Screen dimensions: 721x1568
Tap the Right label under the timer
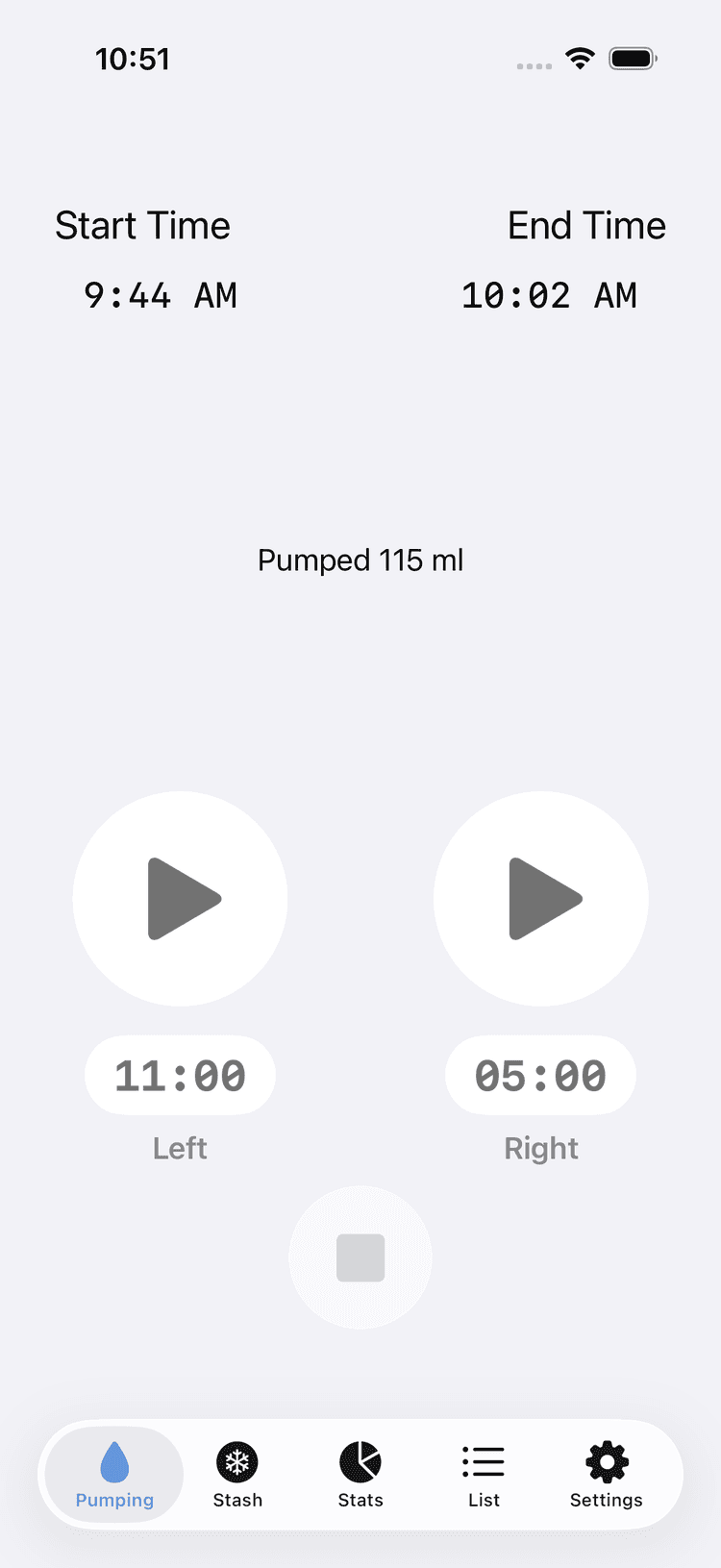pyautogui.click(x=540, y=1148)
